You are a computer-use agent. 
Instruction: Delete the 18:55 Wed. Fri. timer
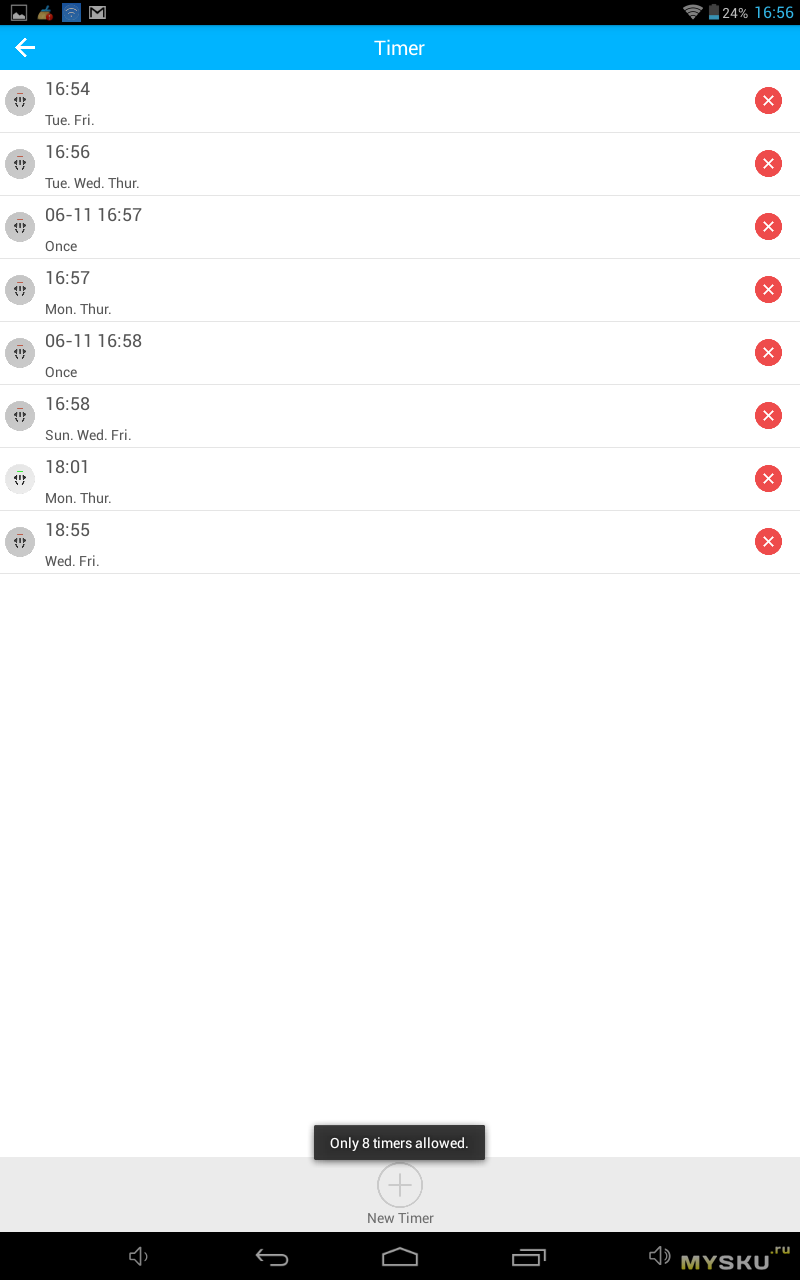(x=768, y=542)
